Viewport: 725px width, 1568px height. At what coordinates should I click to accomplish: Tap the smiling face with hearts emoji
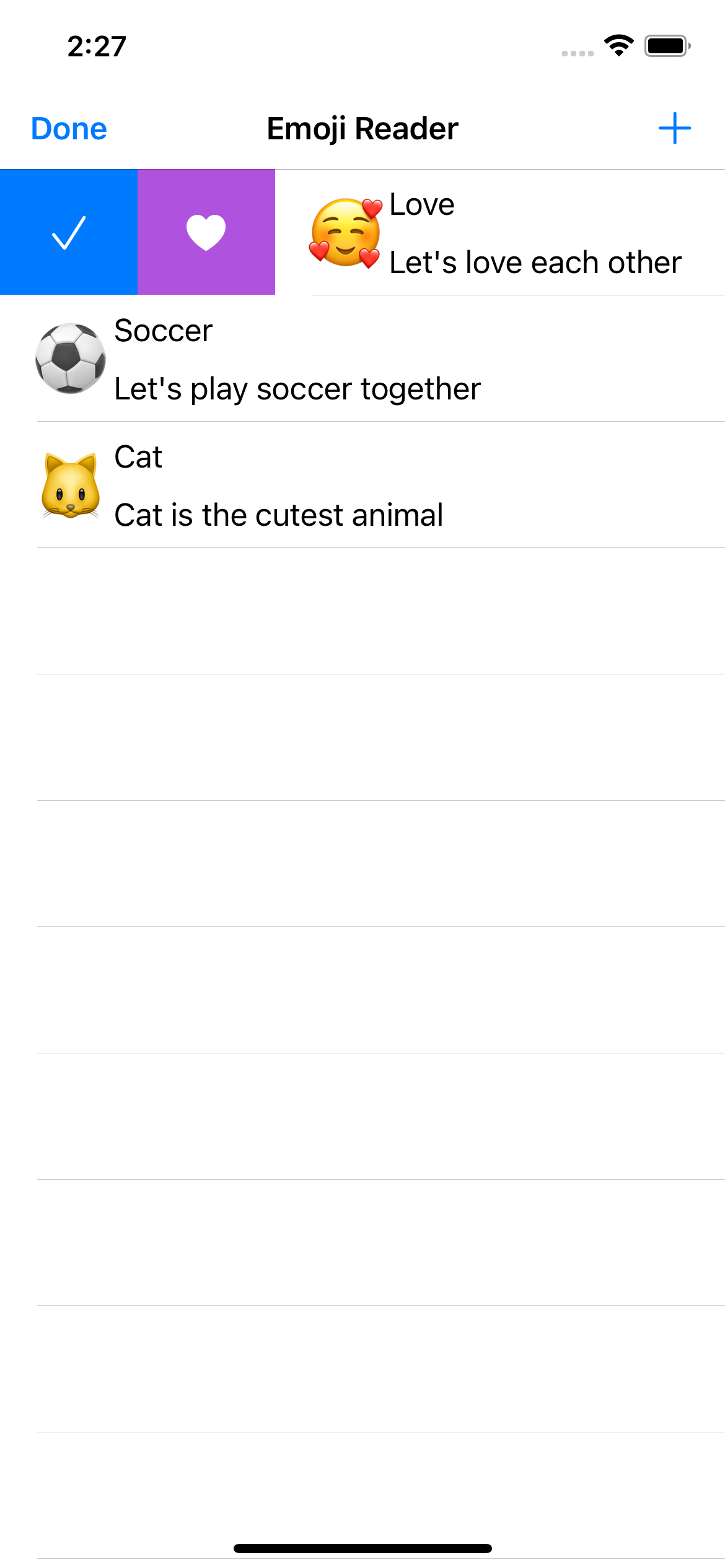pos(345,232)
